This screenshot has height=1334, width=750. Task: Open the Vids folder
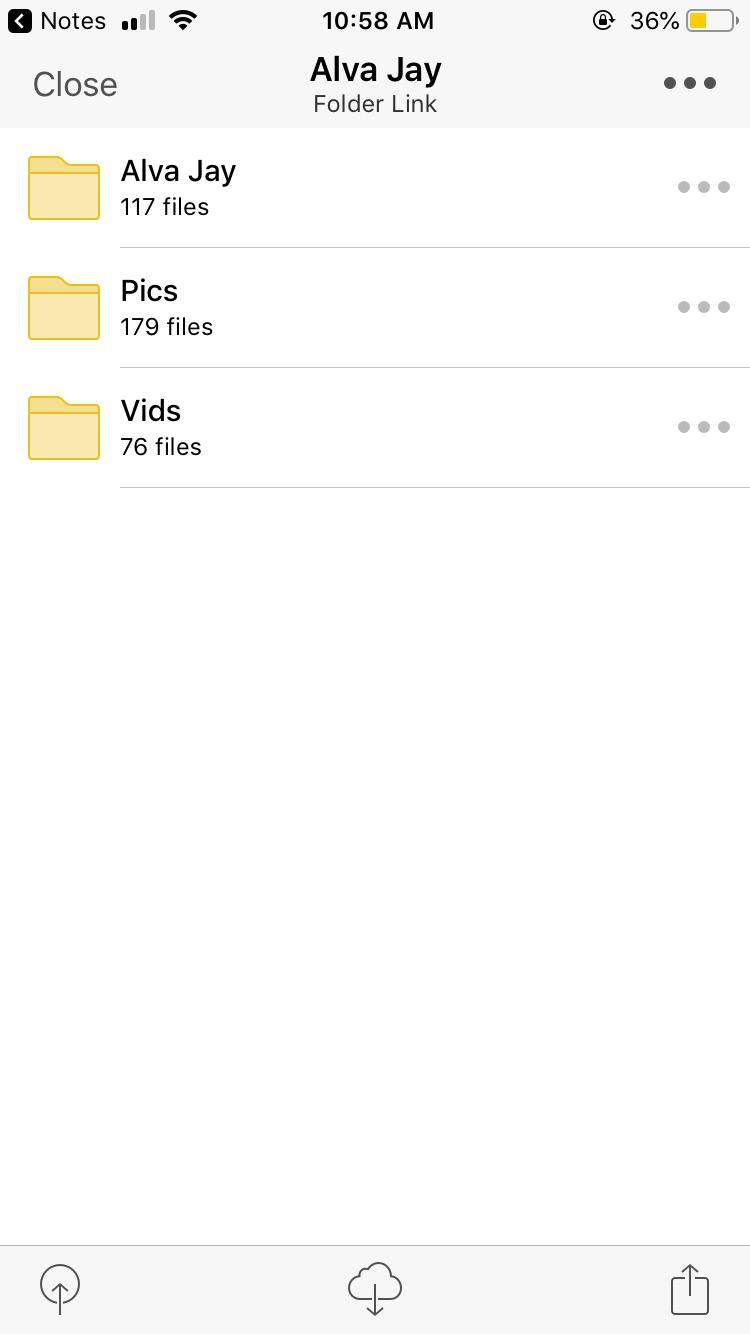point(152,427)
